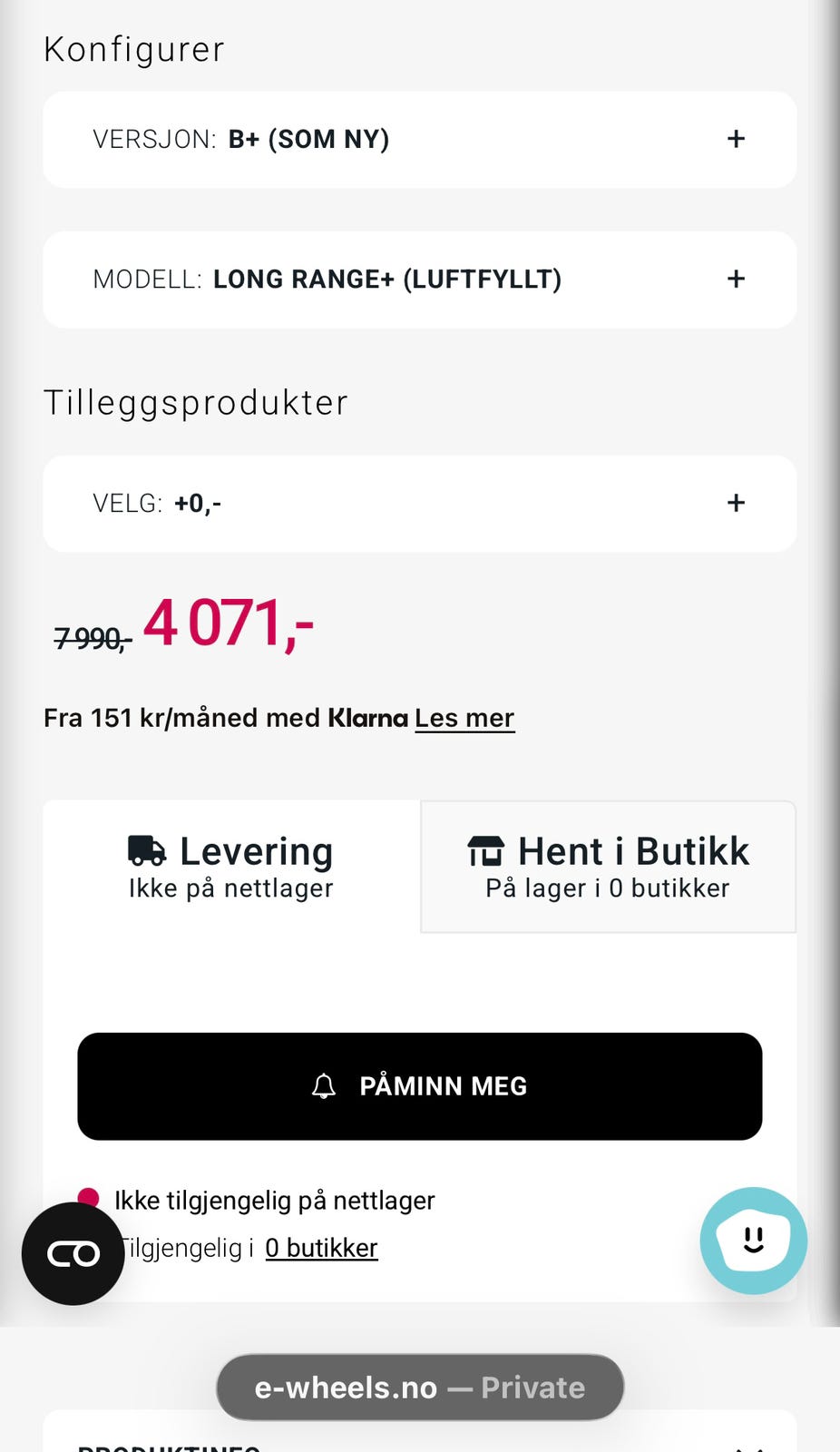Open the chat smiley assistant button

[x=753, y=1241]
